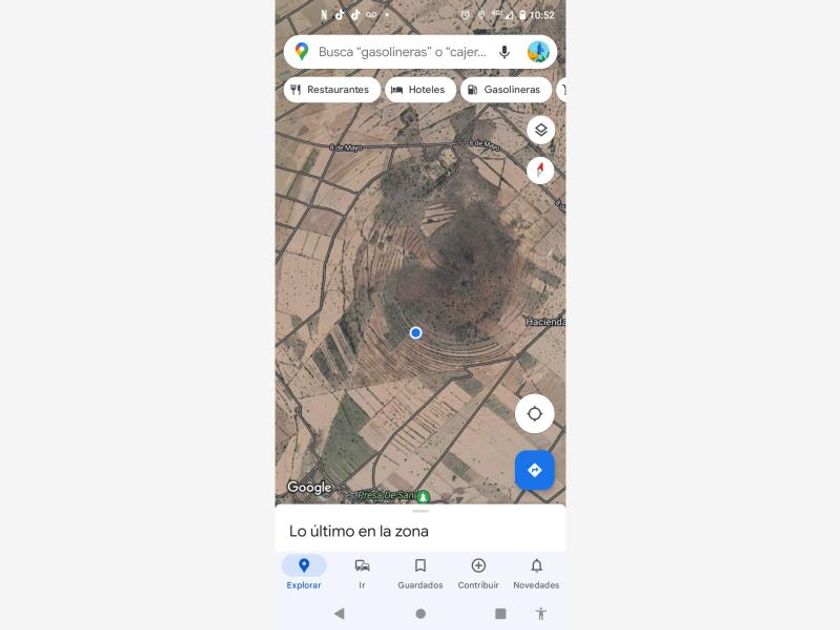Open the search field for places
This screenshot has height=630, width=840.
tap(402, 52)
